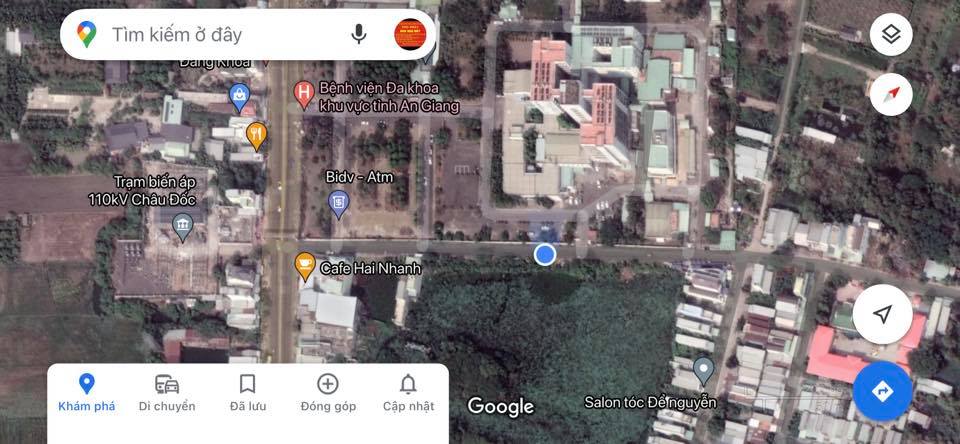The width and height of the screenshot is (960, 444).
Task: Open the blue directions button
Action: click(x=882, y=391)
